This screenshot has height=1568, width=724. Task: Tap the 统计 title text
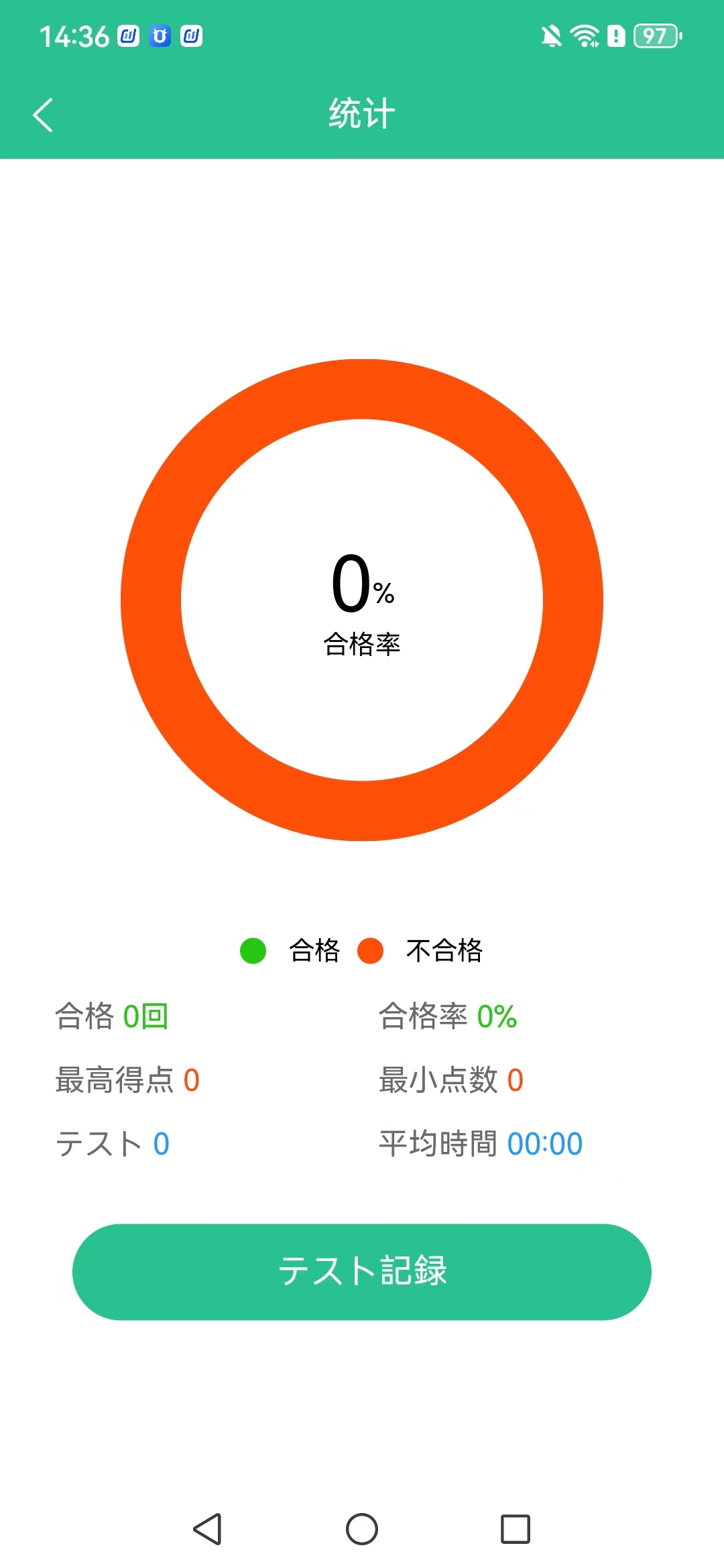[360, 112]
